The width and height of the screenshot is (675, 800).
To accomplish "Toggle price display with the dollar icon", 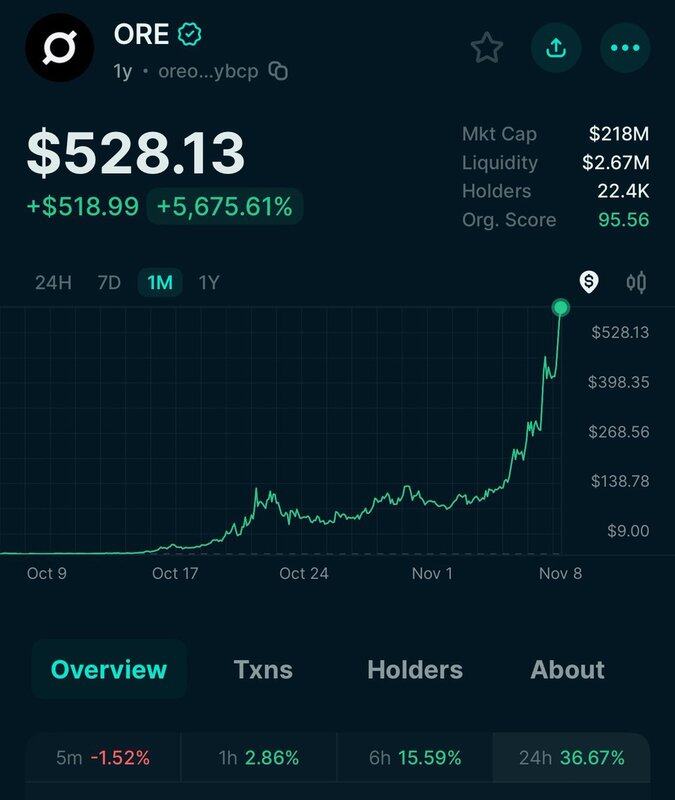I will click(589, 283).
